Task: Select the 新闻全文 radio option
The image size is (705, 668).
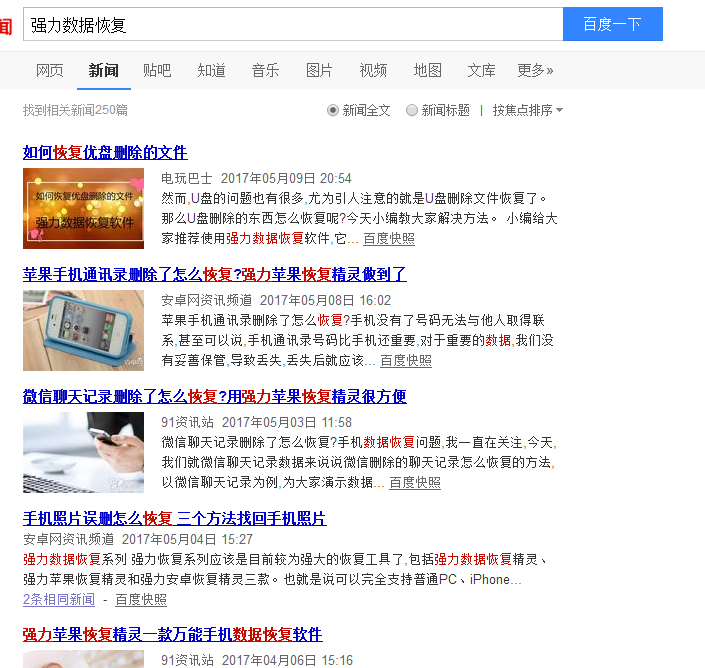Action: click(x=334, y=110)
